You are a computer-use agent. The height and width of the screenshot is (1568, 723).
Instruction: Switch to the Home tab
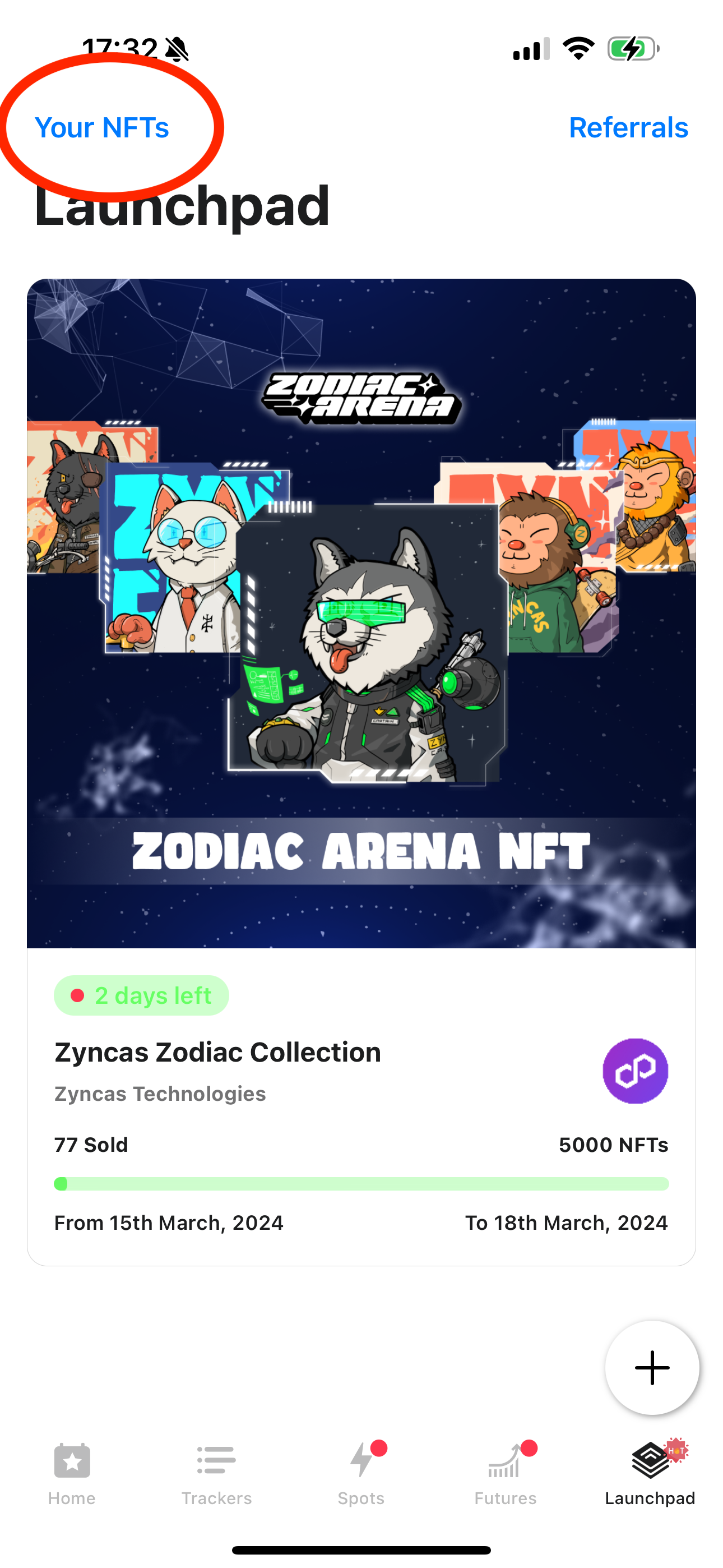tap(72, 1473)
